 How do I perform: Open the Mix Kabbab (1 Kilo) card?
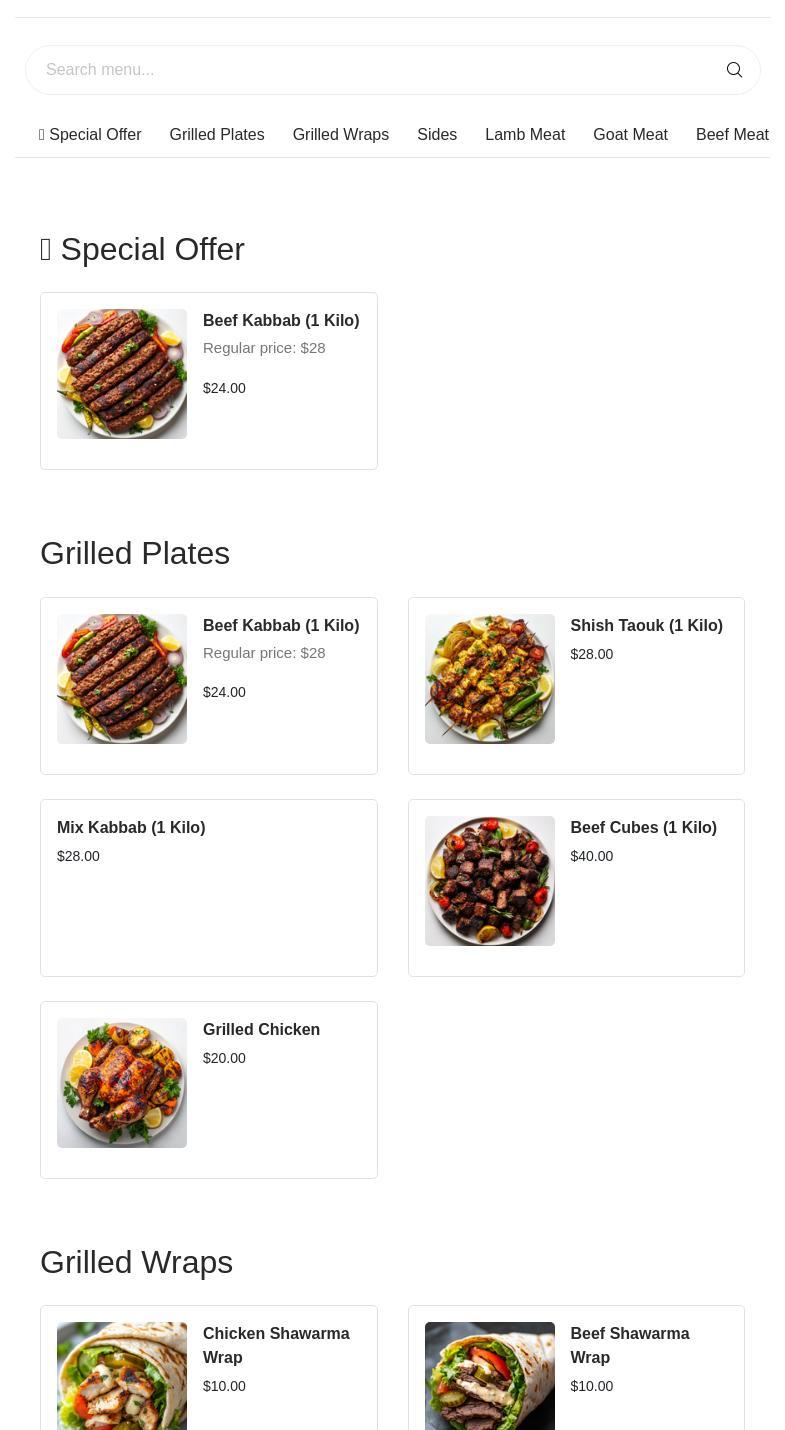209,888
